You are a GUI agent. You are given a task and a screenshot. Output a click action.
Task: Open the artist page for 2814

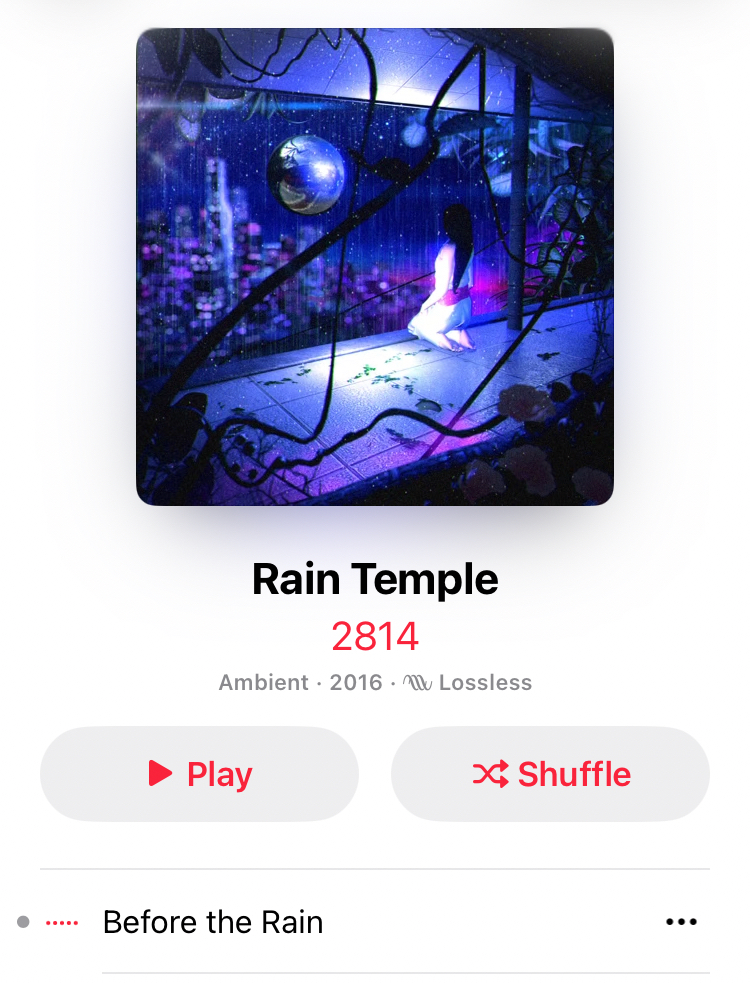point(375,636)
